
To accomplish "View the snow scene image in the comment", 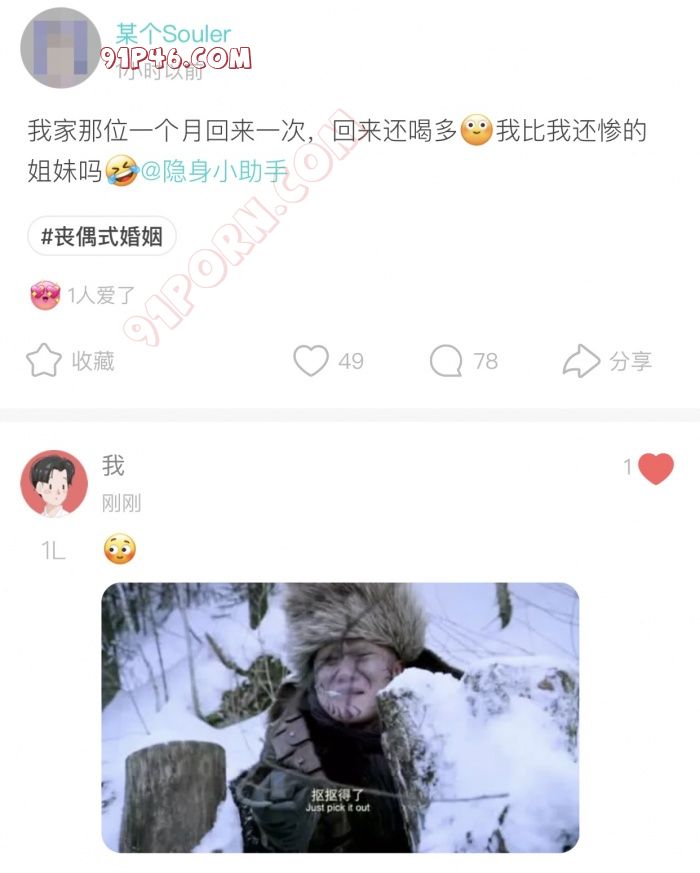I will coord(340,717).
